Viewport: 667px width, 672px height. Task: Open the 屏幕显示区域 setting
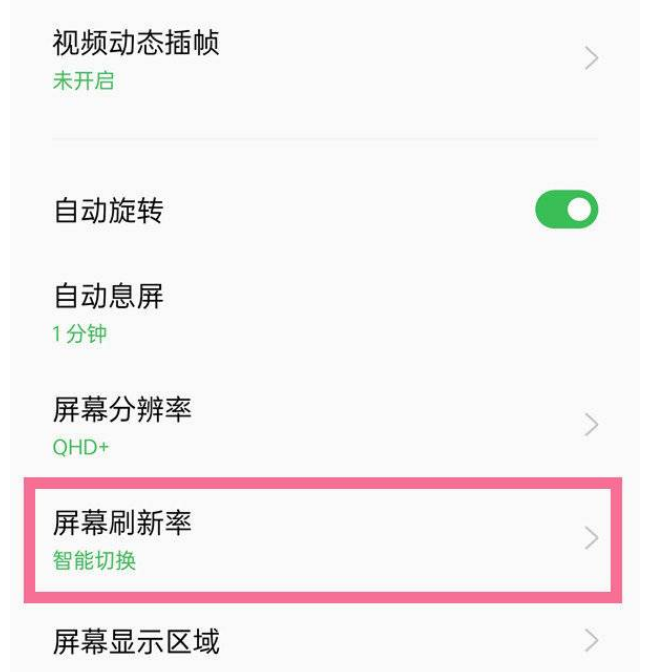click(320, 642)
